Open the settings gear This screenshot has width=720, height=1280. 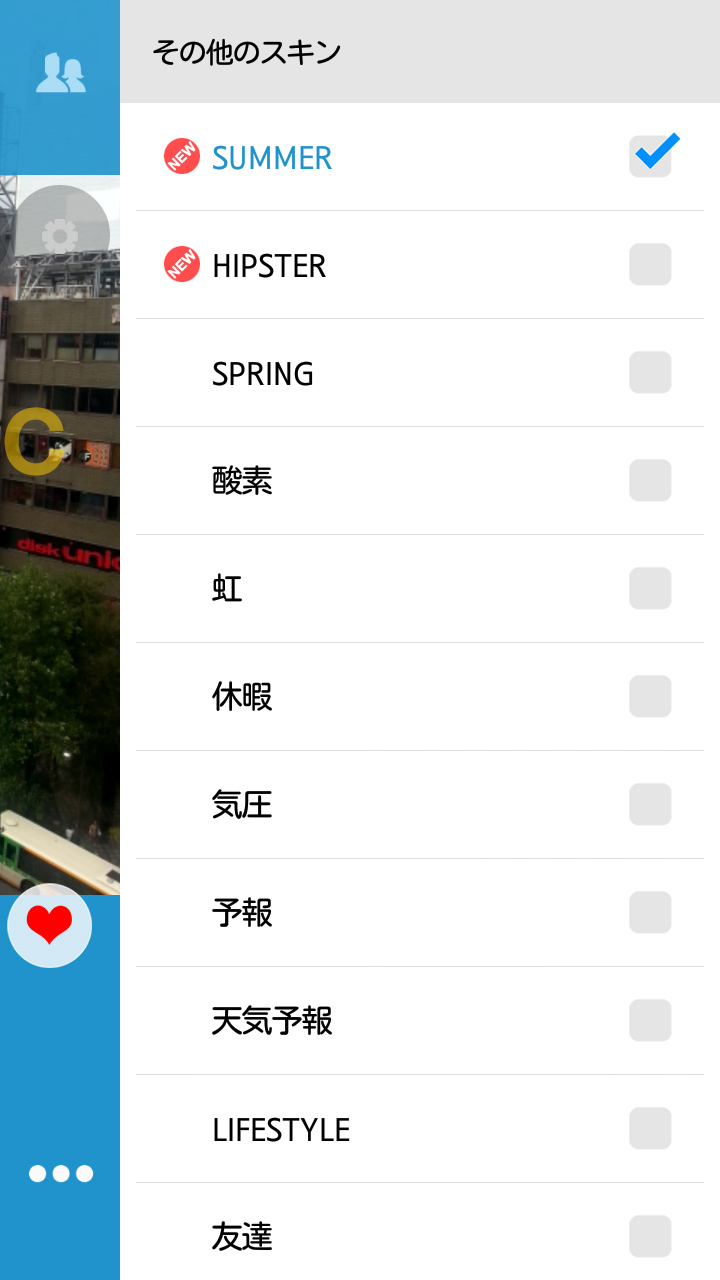point(61,236)
